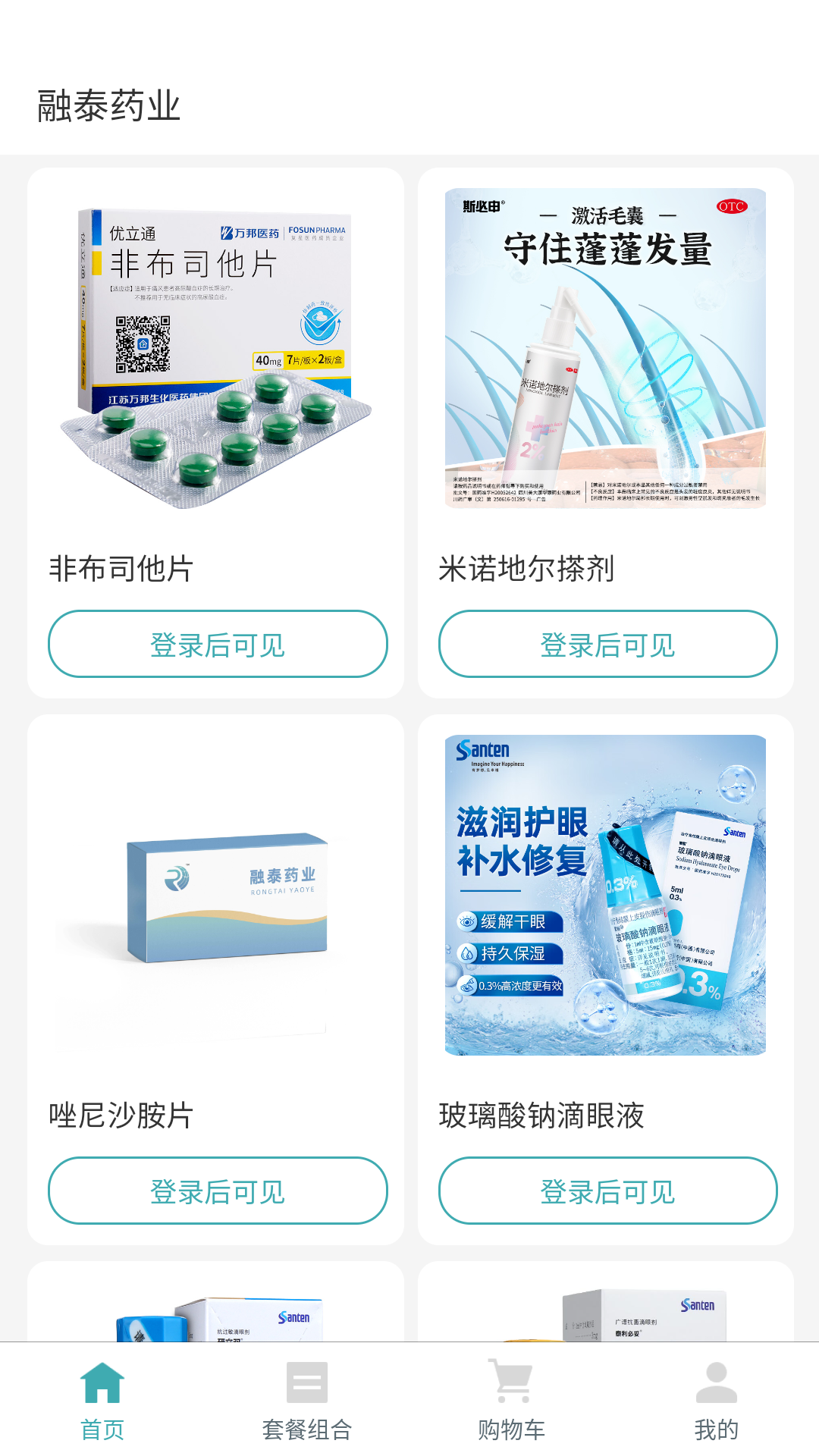Open the 唑尼沙胺片 product card
Screen dimensions: 819x1456
click(215, 902)
